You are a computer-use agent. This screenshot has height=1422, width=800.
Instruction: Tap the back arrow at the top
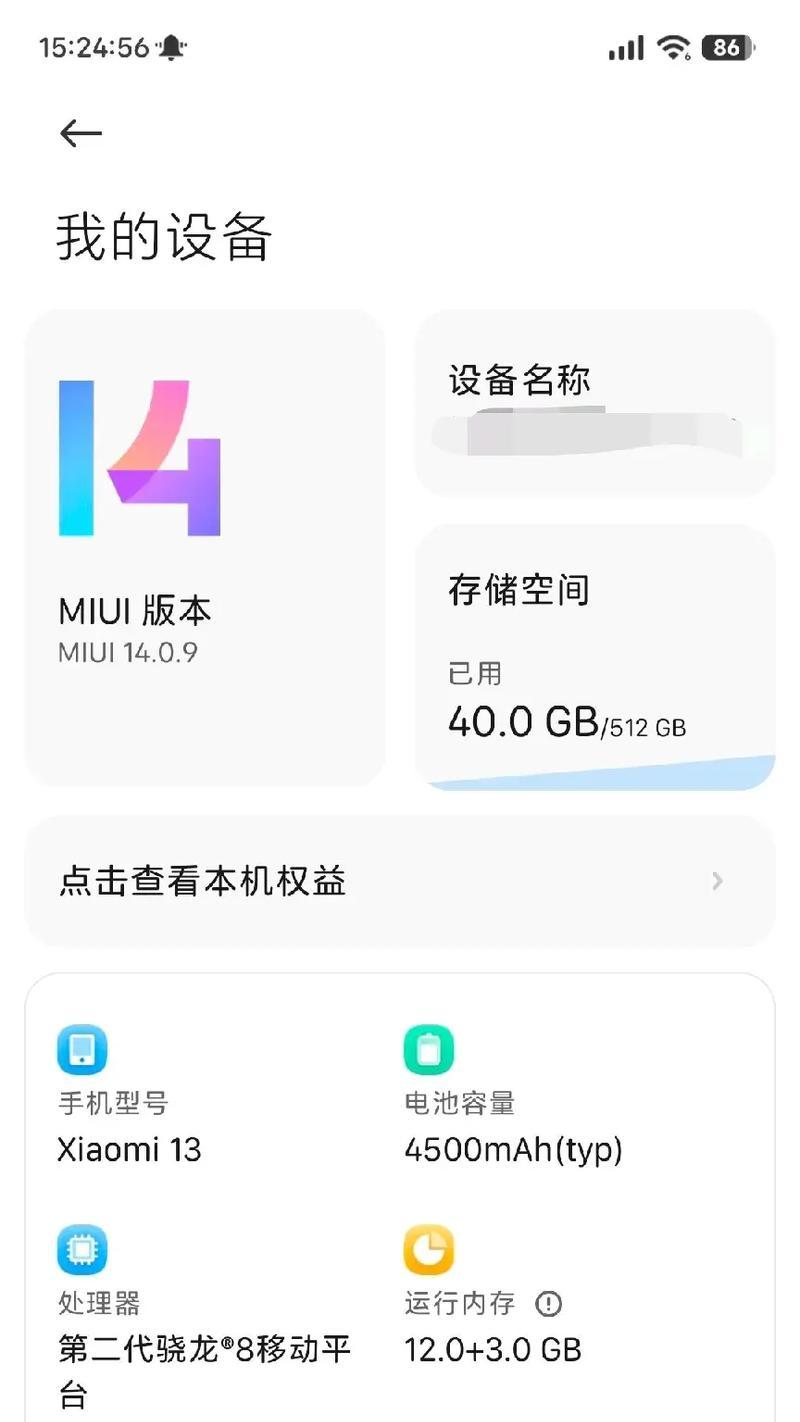[79, 132]
